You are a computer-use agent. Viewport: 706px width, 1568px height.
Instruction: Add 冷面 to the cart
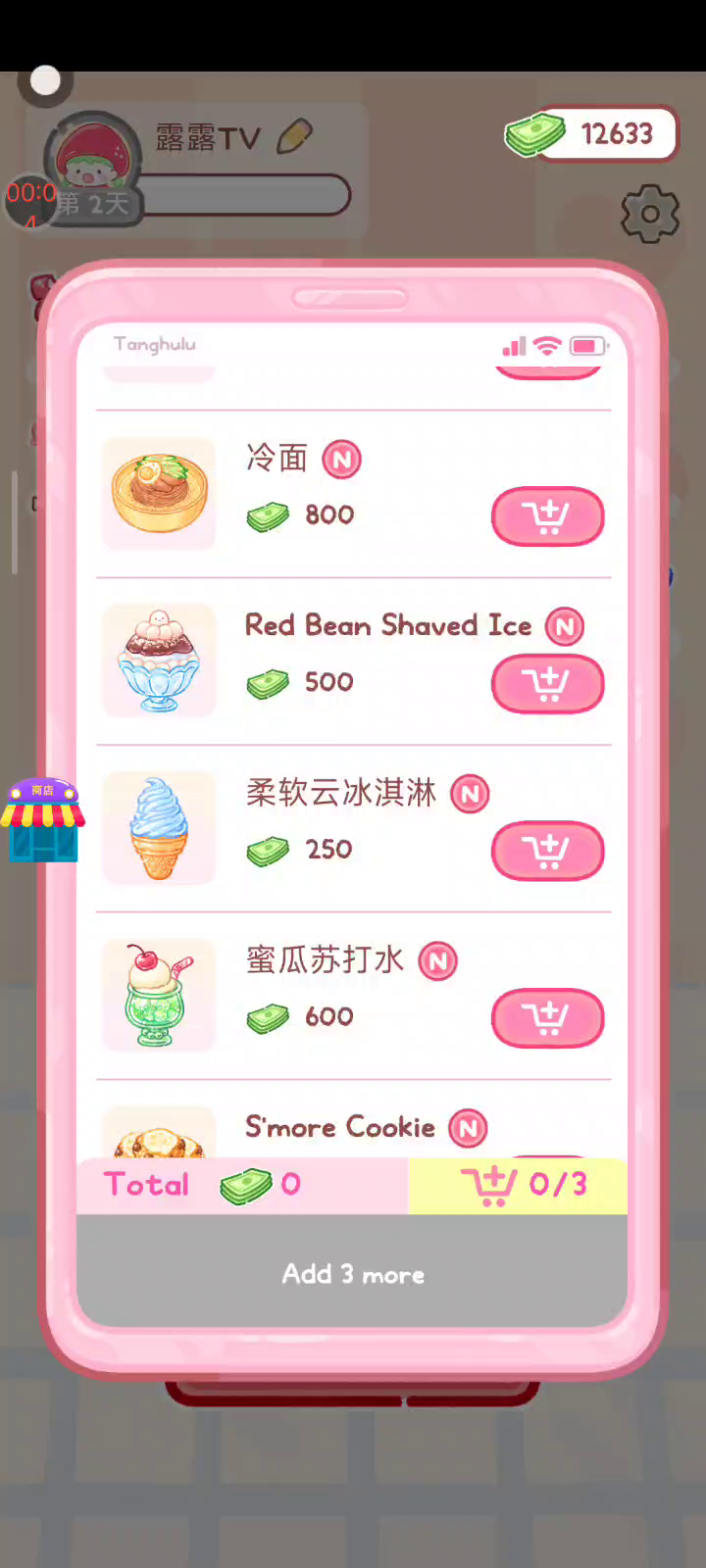(x=547, y=516)
